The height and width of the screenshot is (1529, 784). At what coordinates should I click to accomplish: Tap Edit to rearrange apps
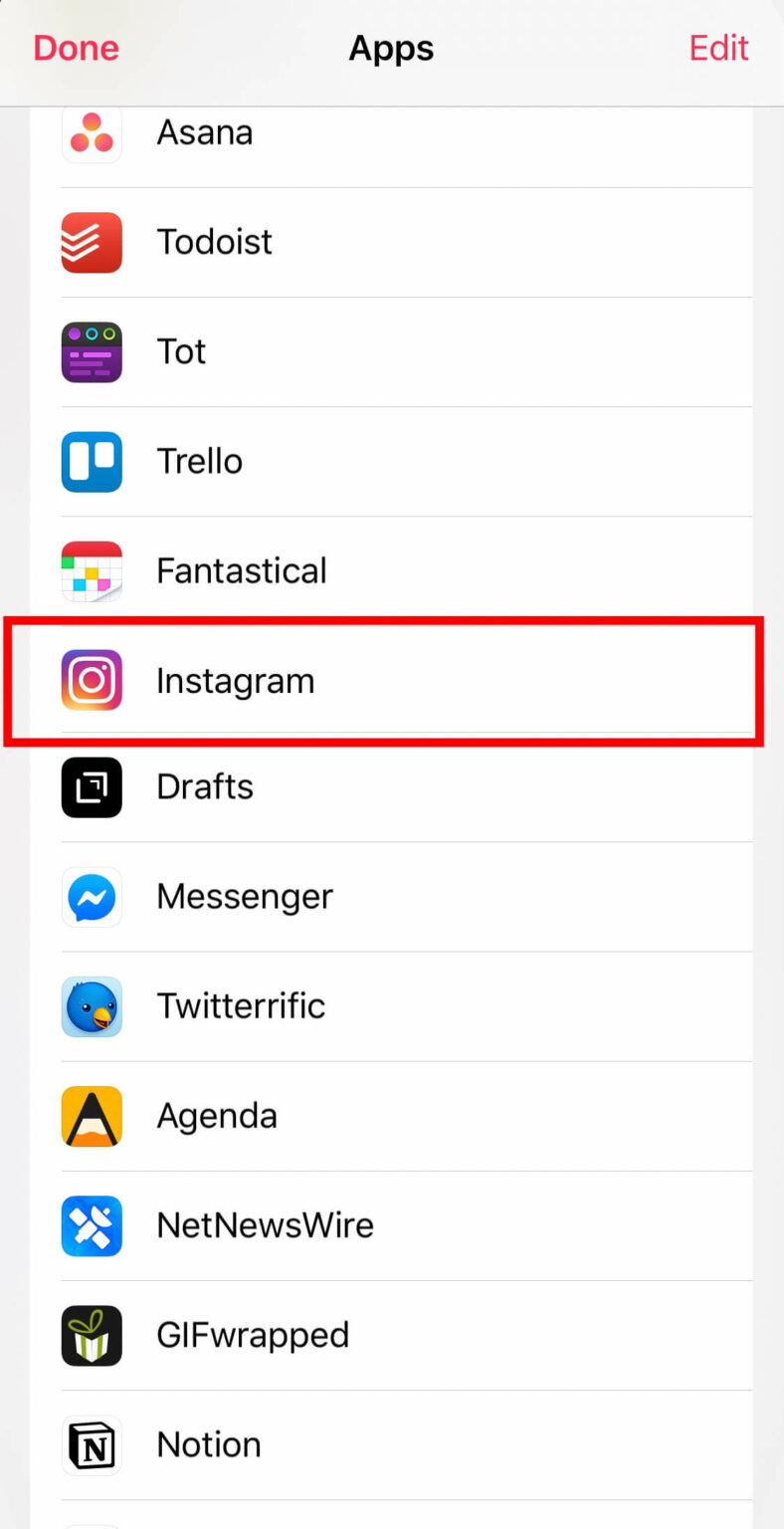click(718, 48)
